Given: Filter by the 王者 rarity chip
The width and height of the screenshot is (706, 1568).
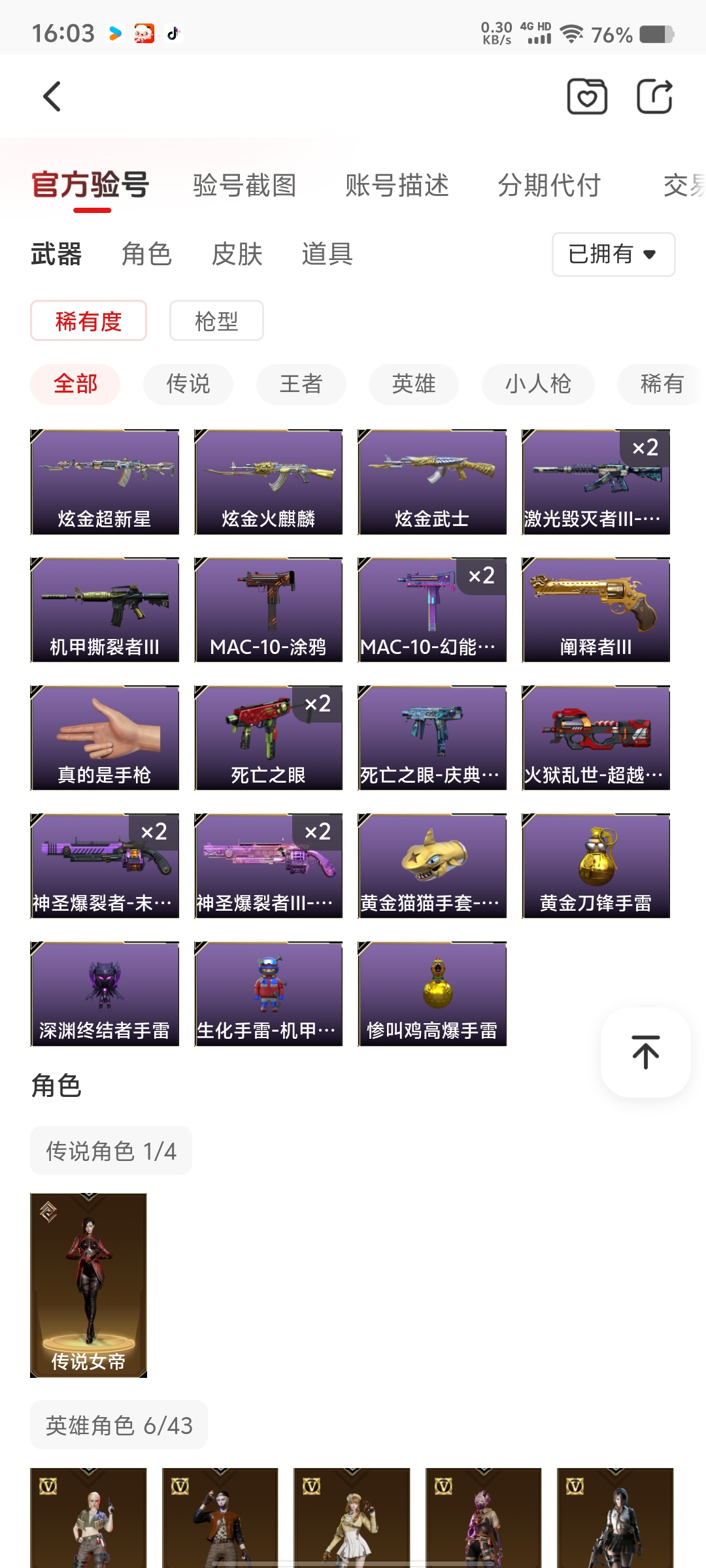Looking at the screenshot, I should (x=301, y=384).
